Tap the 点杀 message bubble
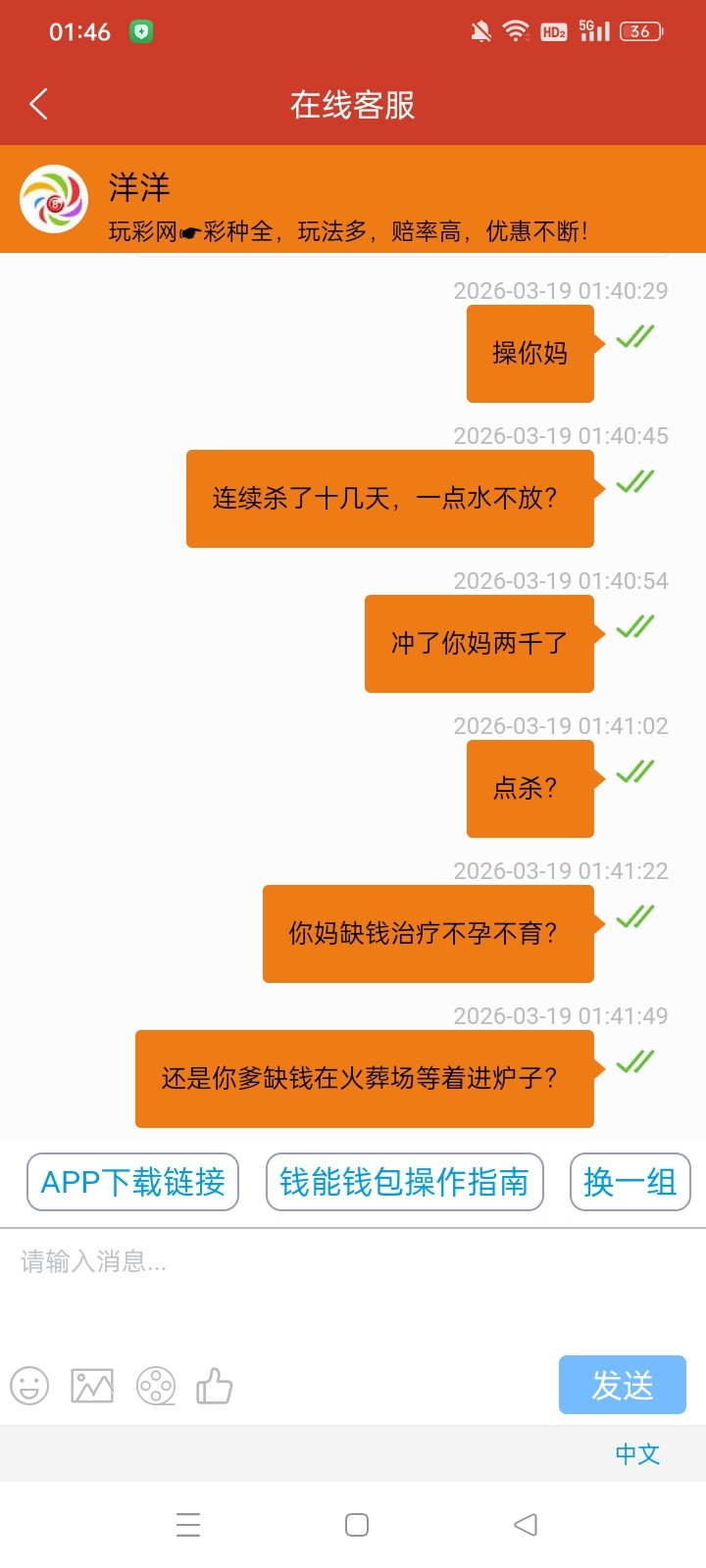The image size is (706, 1568). pyautogui.click(x=529, y=789)
